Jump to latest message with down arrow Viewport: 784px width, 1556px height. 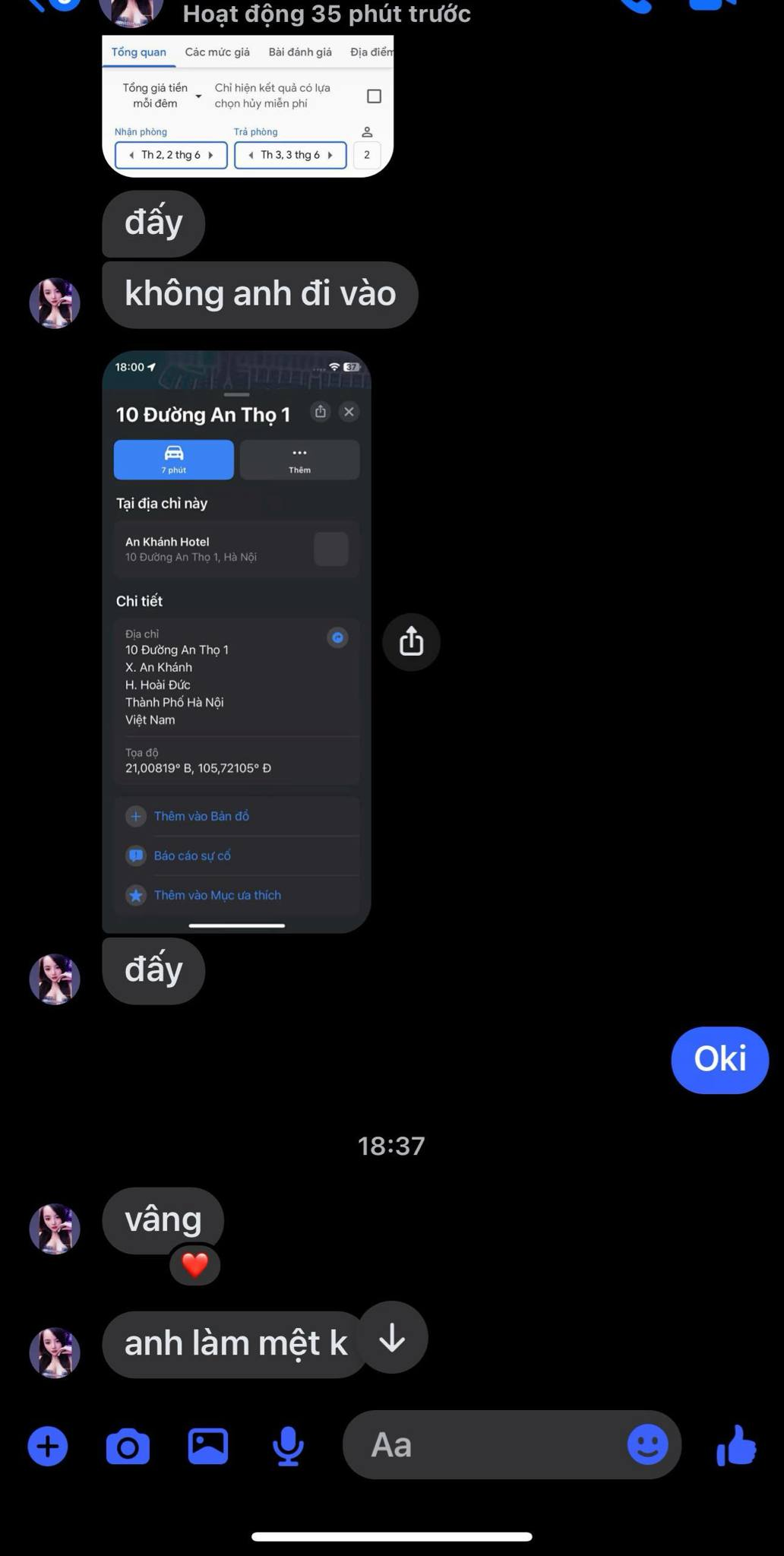[393, 1338]
